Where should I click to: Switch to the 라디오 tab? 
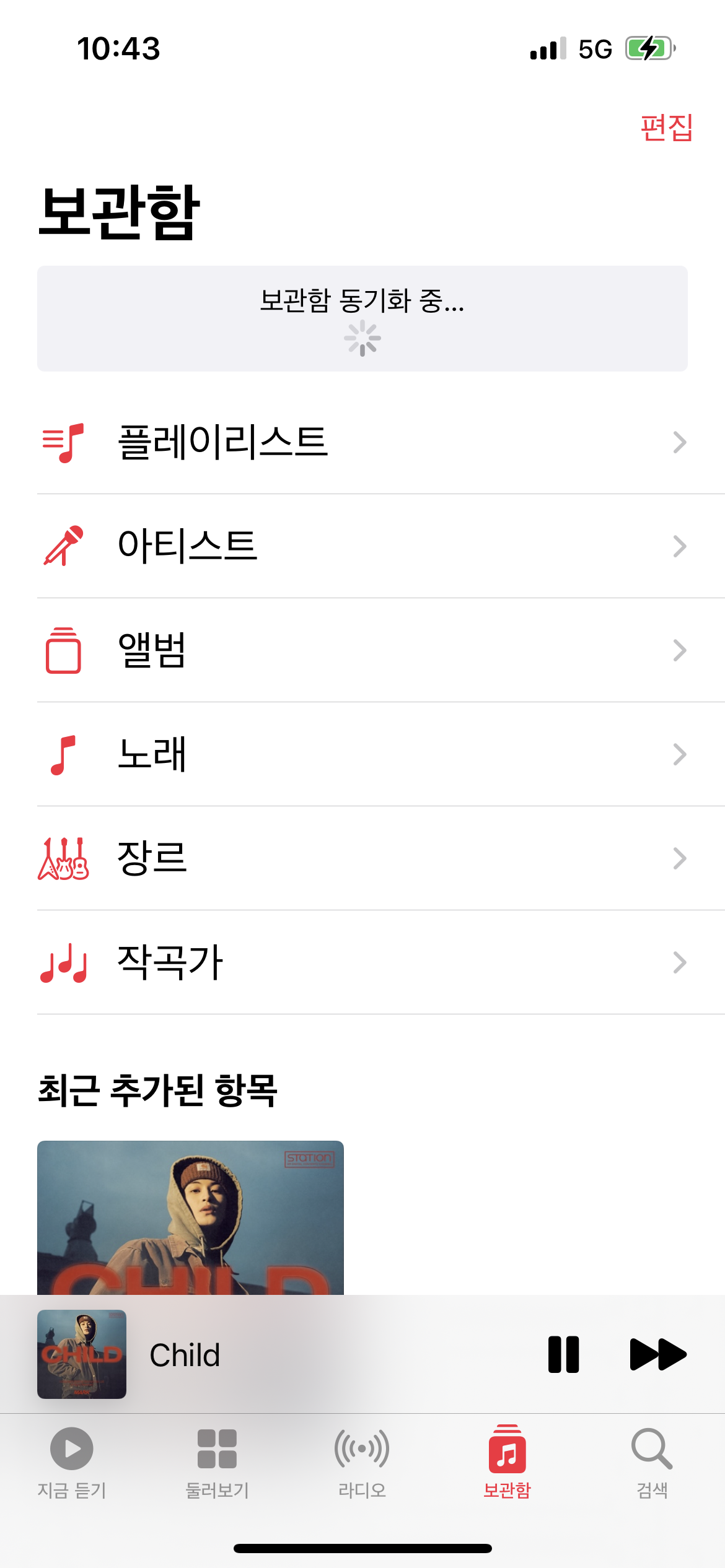[x=362, y=1463]
